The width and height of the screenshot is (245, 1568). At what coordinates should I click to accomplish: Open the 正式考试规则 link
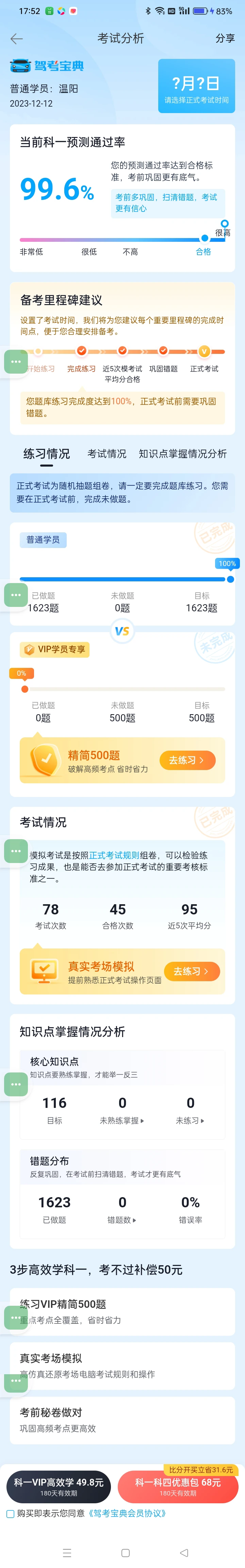(114, 854)
